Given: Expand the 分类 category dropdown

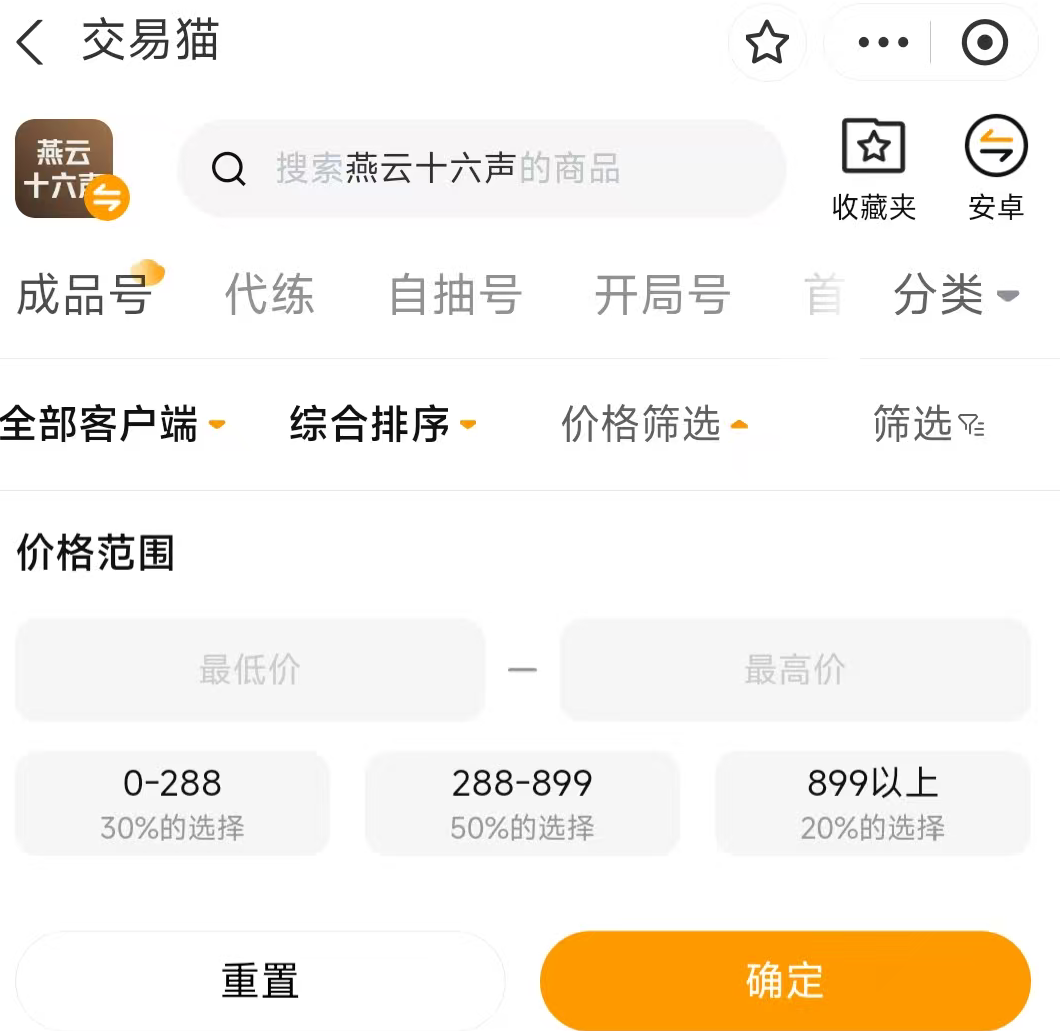Looking at the screenshot, I should pos(955,295).
